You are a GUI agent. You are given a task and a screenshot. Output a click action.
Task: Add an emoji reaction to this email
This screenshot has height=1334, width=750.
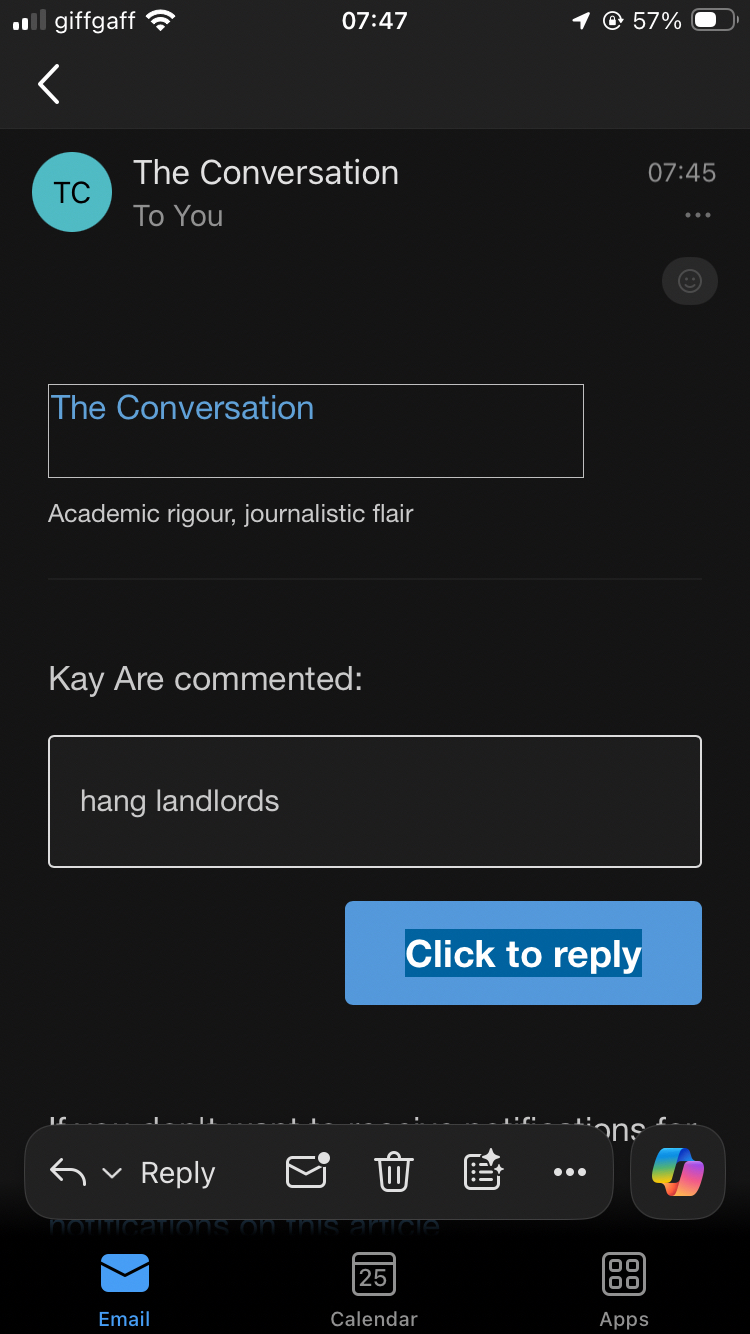point(689,281)
